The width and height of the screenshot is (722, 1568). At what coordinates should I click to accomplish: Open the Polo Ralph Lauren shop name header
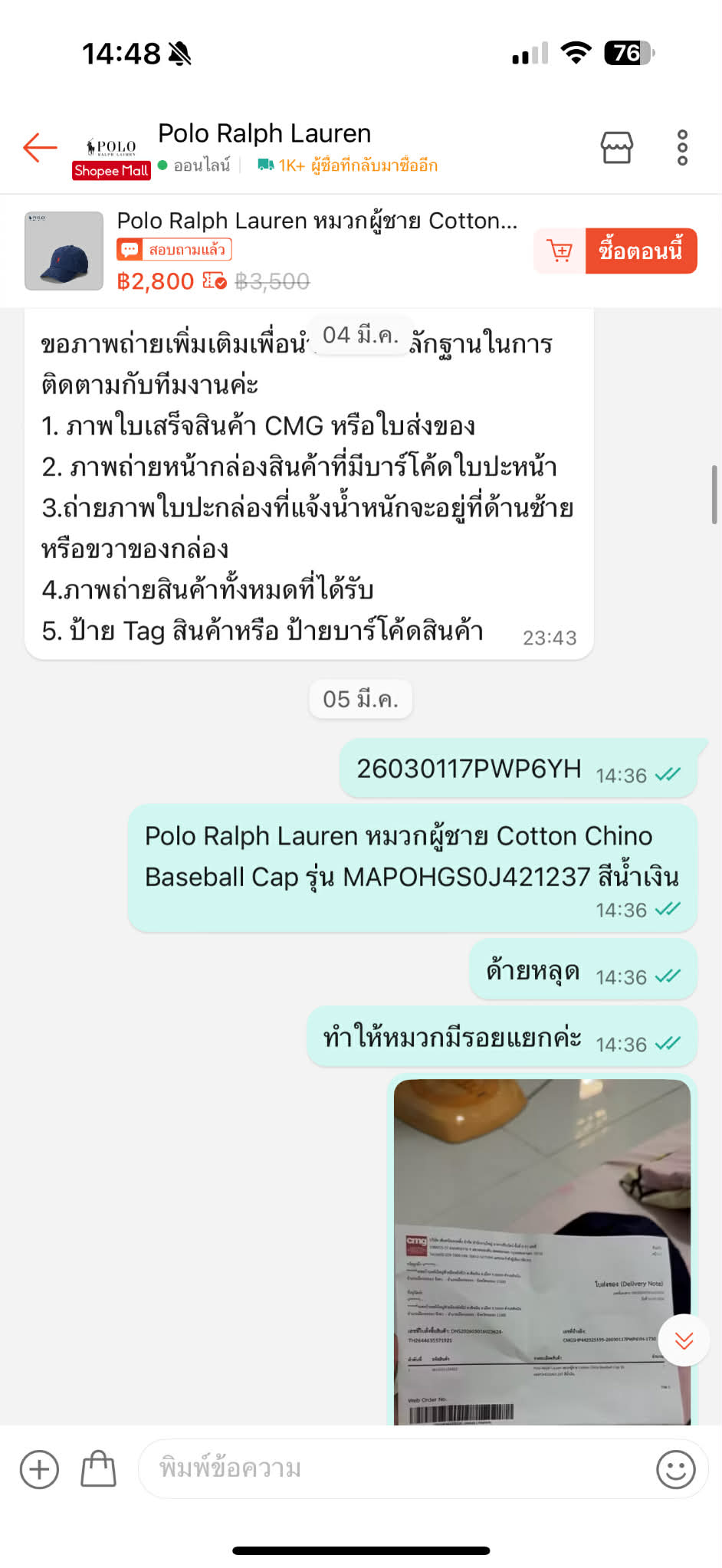pos(264,134)
